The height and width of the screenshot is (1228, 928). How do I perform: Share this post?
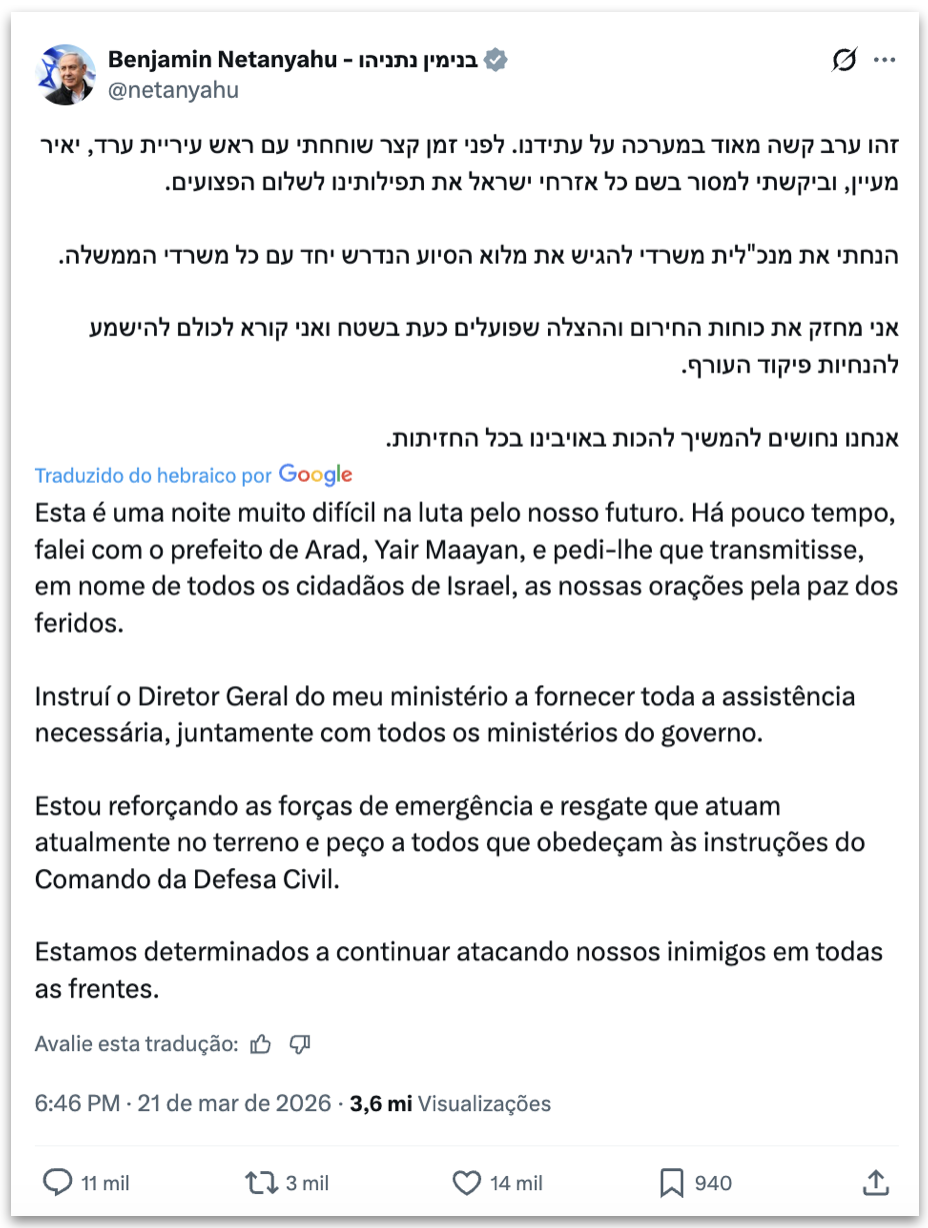pos(875,1183)
